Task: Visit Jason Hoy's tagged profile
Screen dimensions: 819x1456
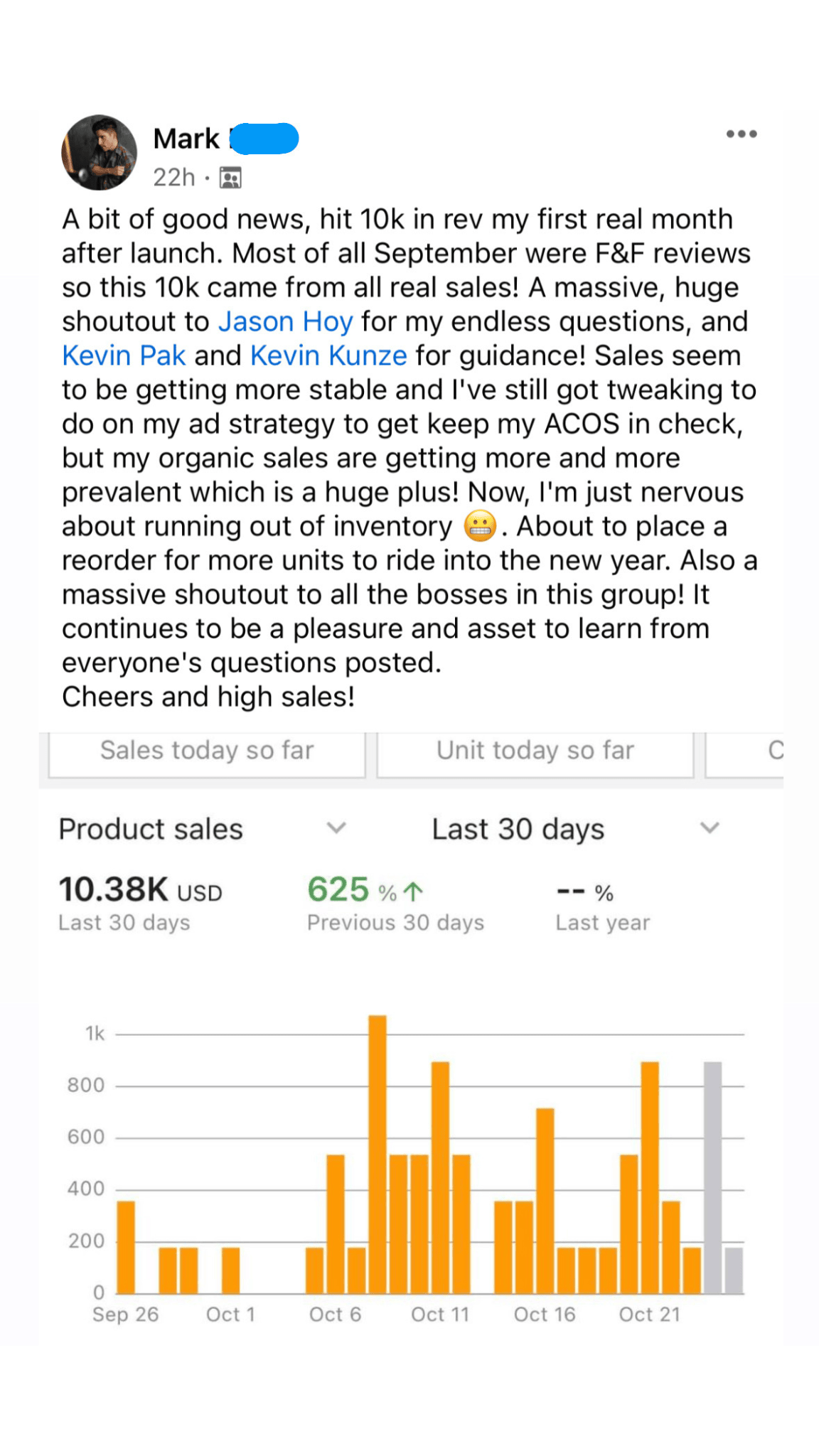Action: 285,321
